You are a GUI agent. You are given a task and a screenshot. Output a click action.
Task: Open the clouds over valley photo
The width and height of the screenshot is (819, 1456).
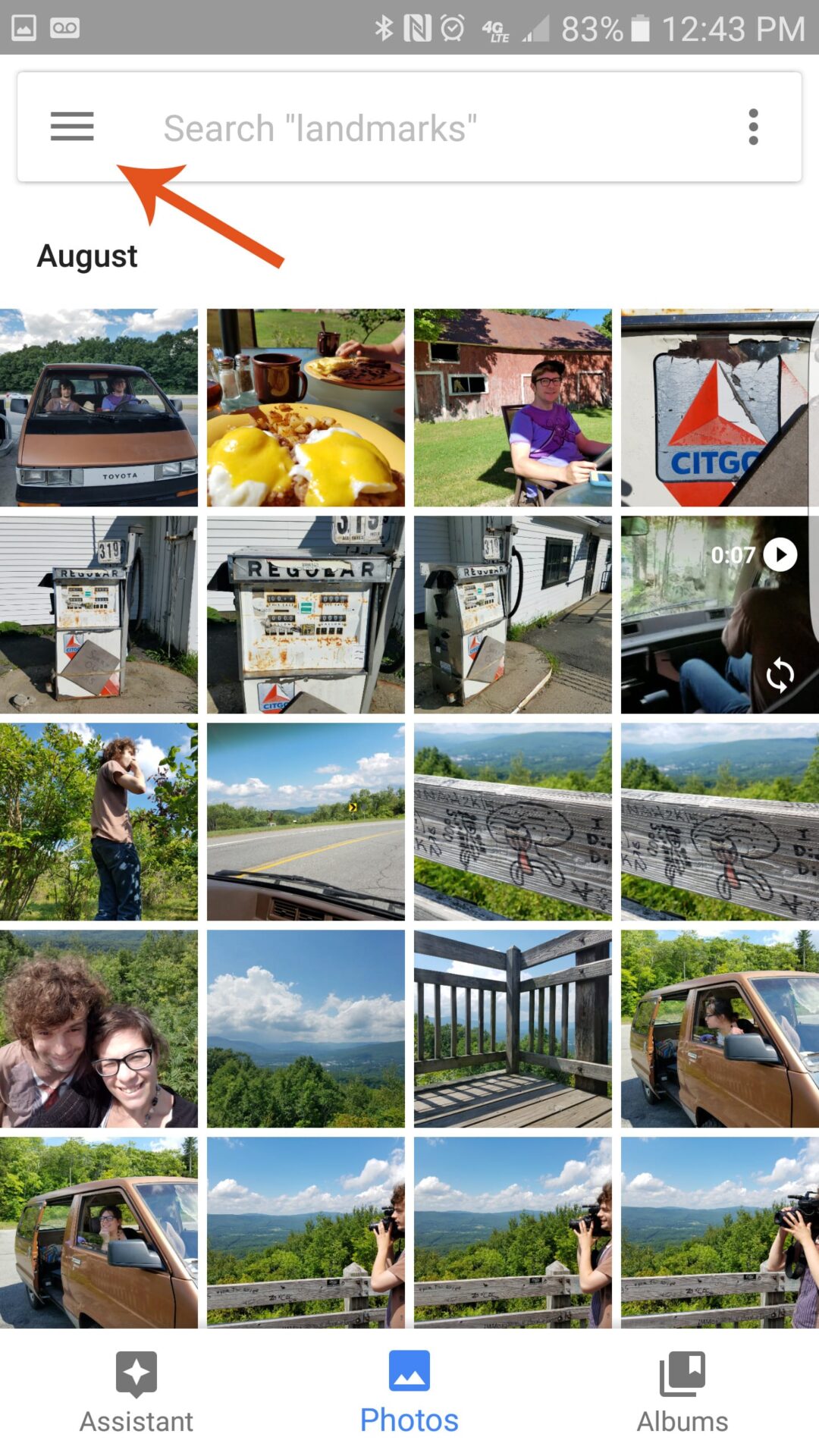[306, 1028]
